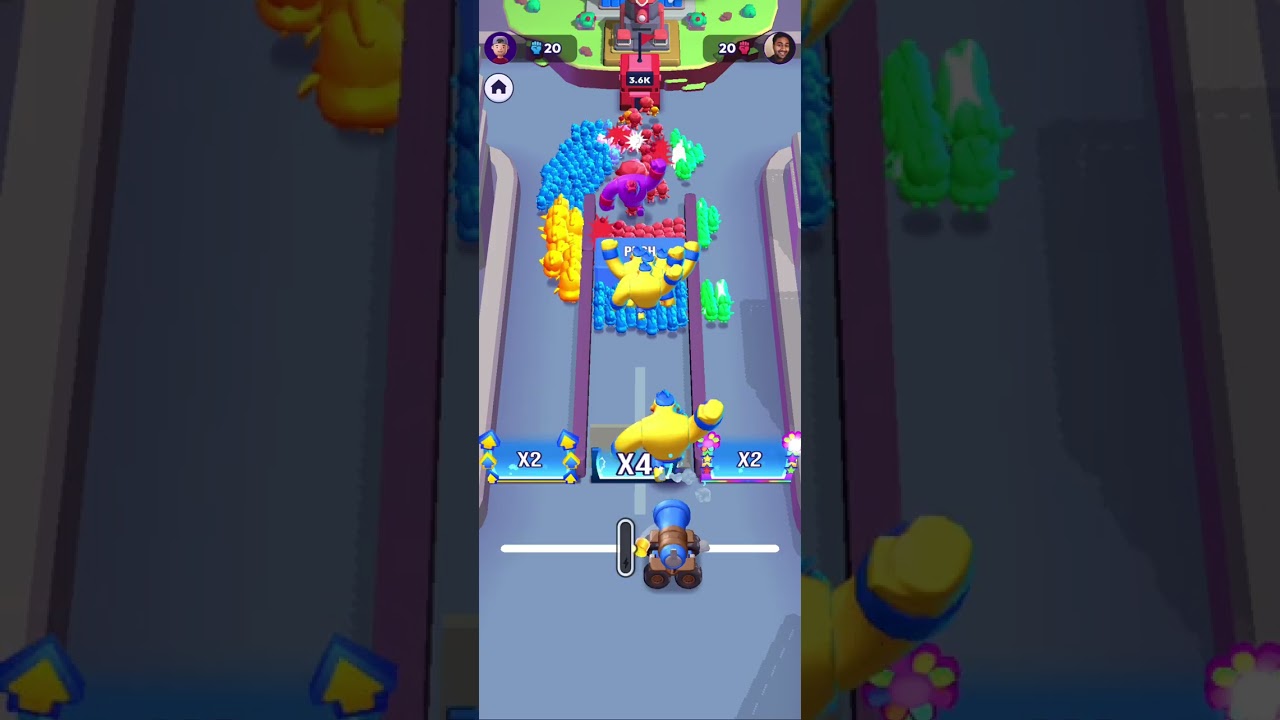
Task: Tap the home button
Action: [x=498, y=88]
